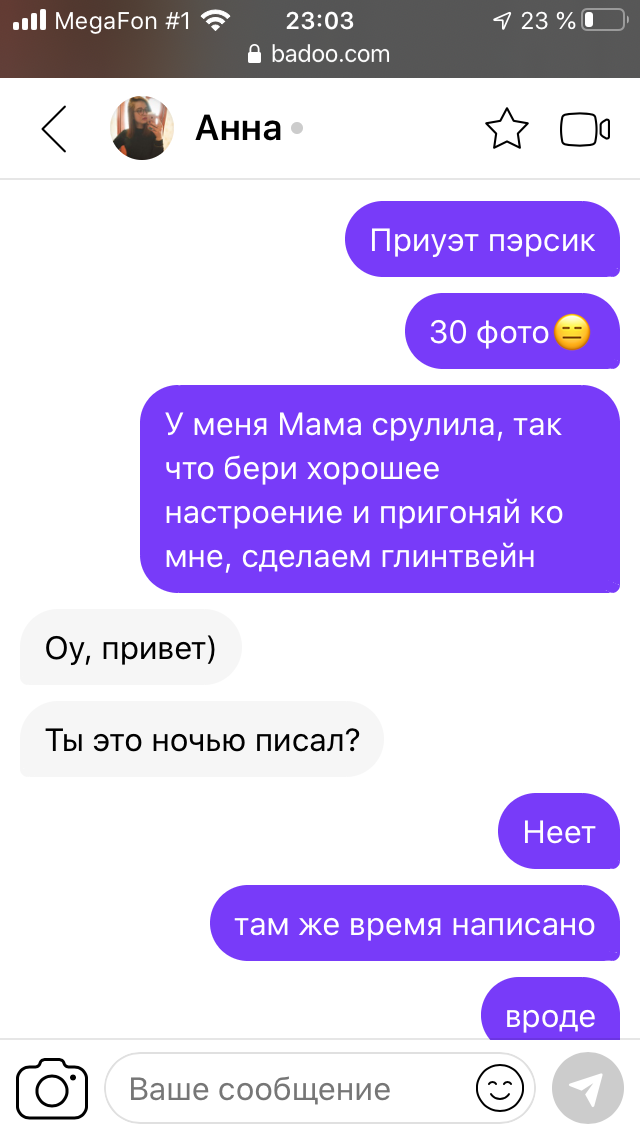Viewport: 640px width, 1136px height.
Task: Tap the badoo.com address bar
Action: (319, 54)
